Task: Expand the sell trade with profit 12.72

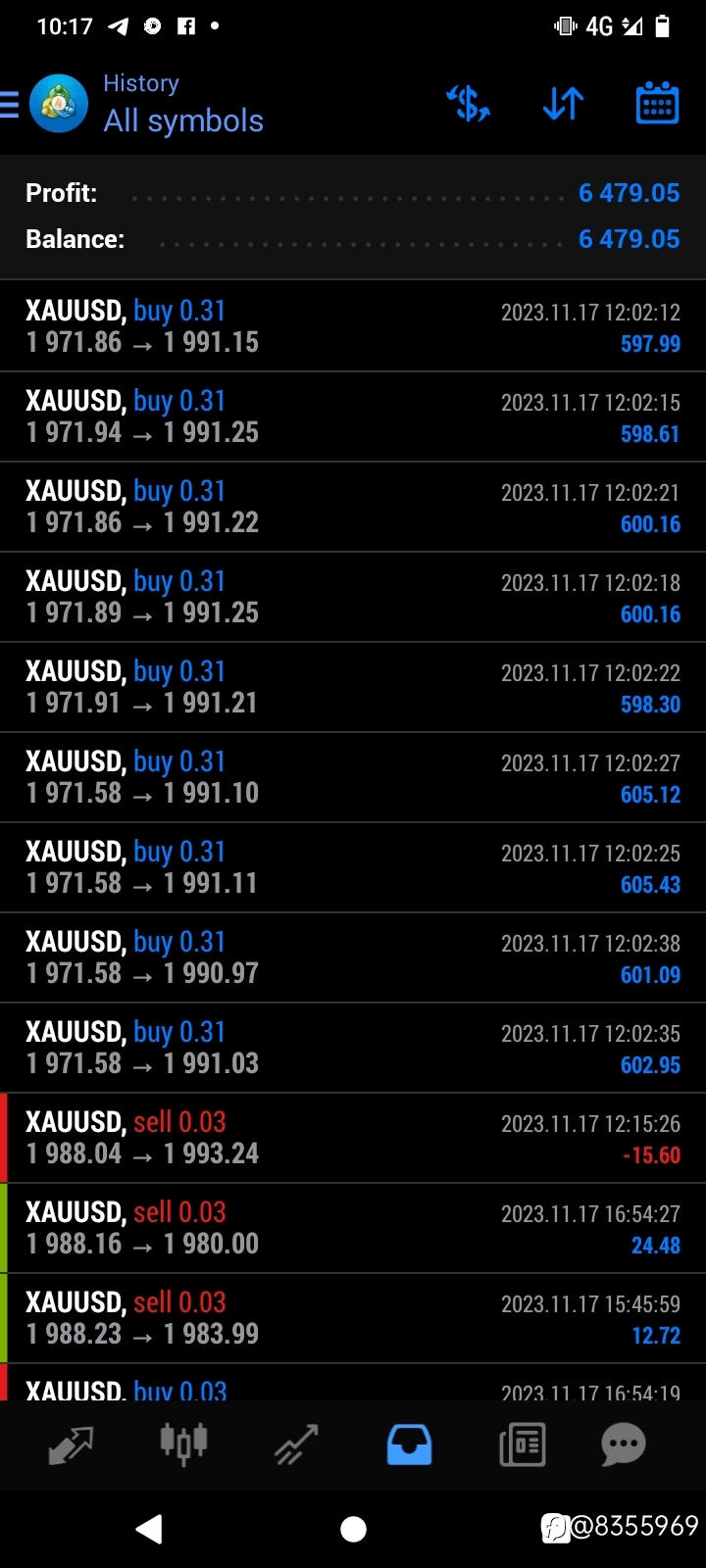Action: click(x=353, y=1318)
